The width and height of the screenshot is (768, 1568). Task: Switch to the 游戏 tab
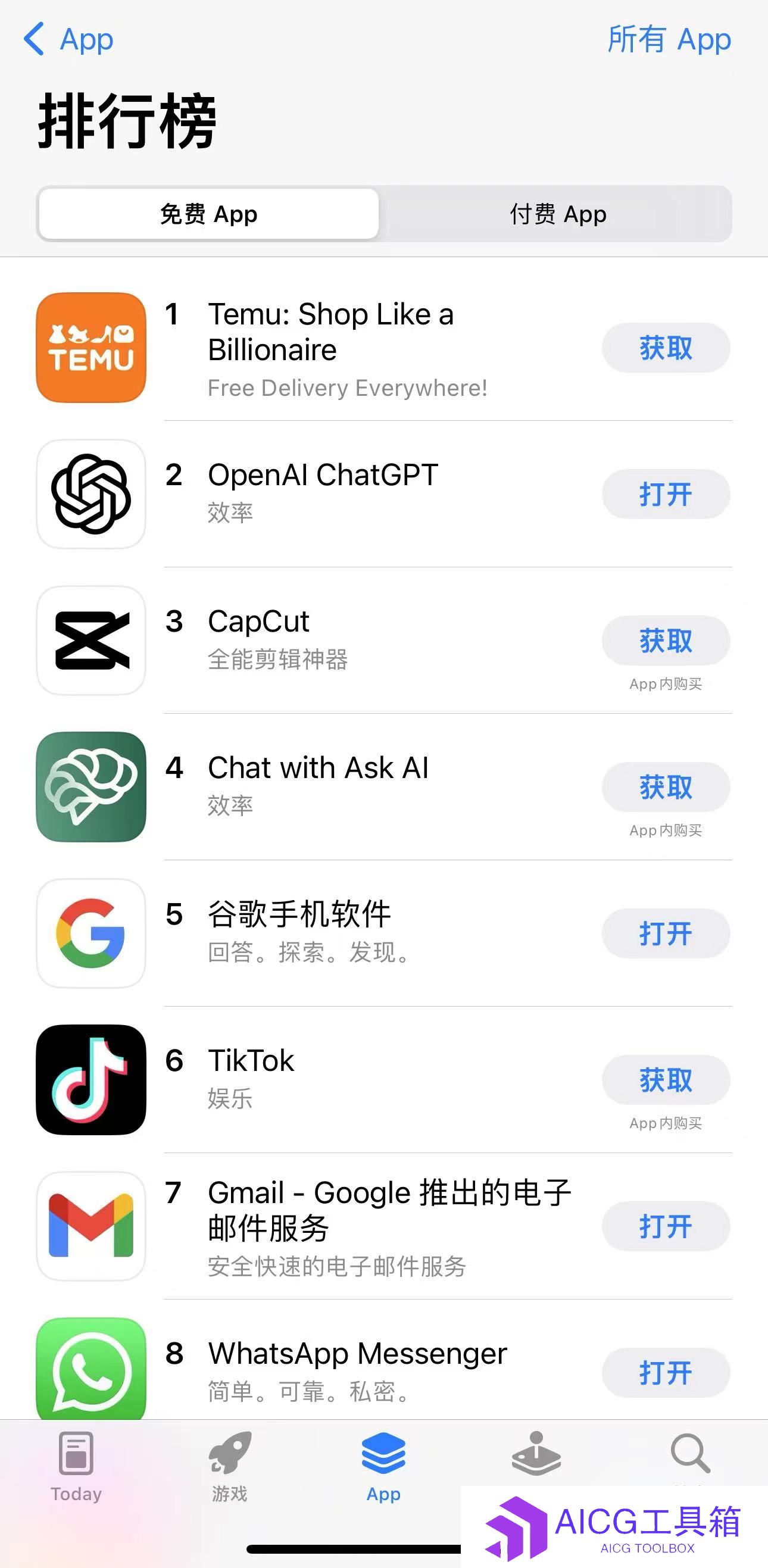(229, 1467)
